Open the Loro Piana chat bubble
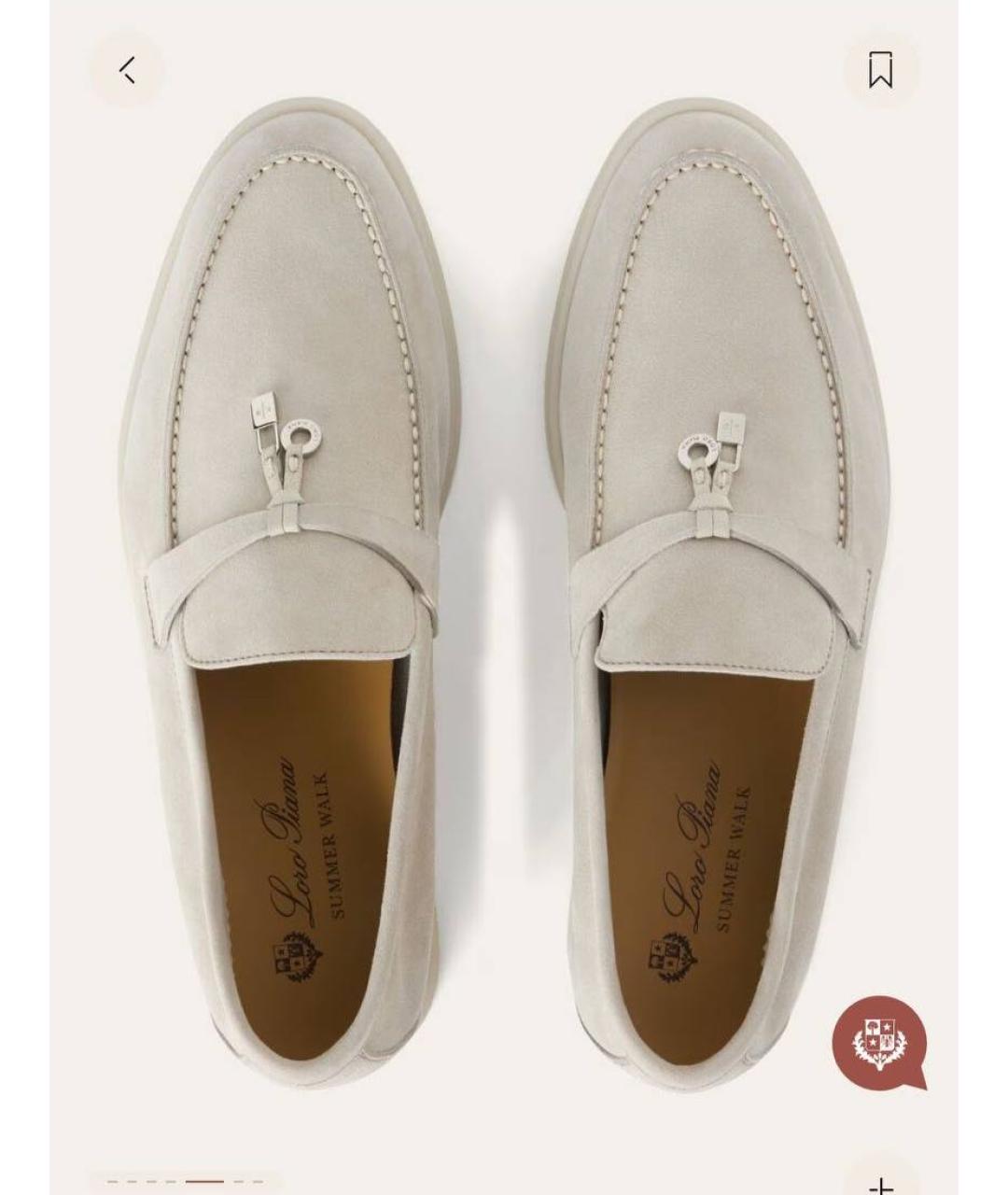This screenshot has width=1008, height=1195. coord(878,1043)
